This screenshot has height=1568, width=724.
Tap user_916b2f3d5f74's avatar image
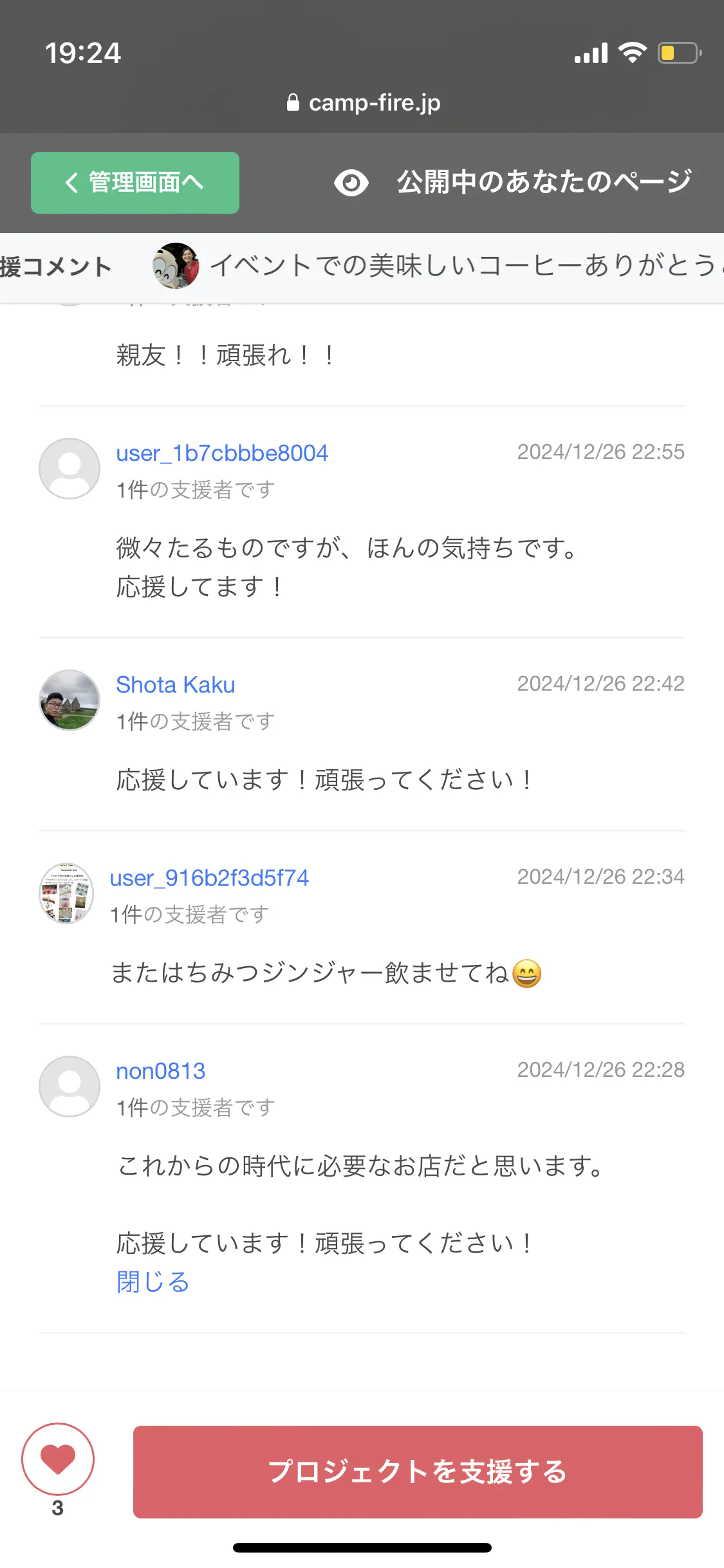[x=66, y=893]
